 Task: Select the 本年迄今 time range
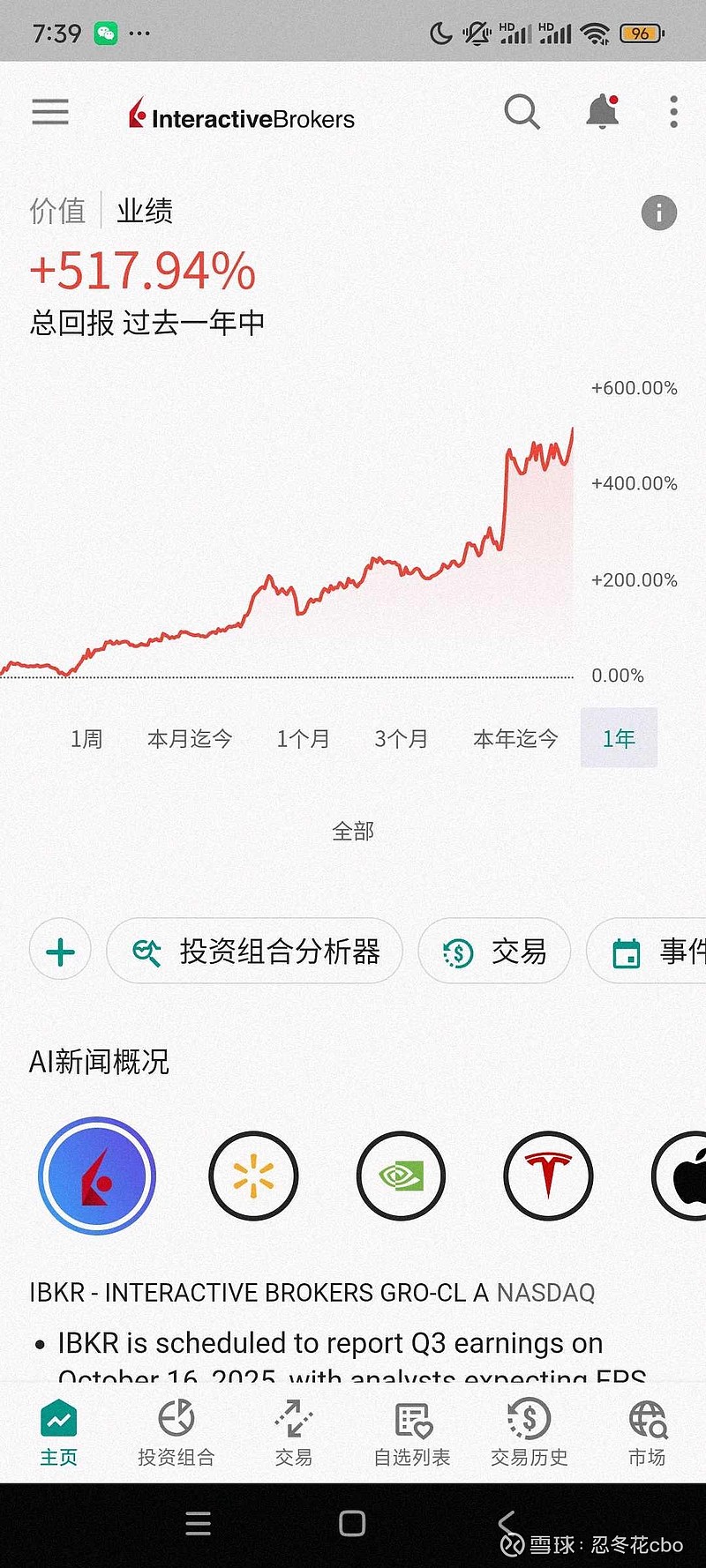515,738
